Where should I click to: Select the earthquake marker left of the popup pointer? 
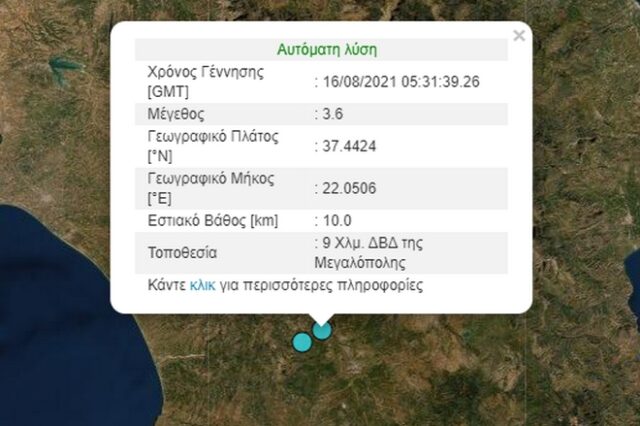[301, 341]
